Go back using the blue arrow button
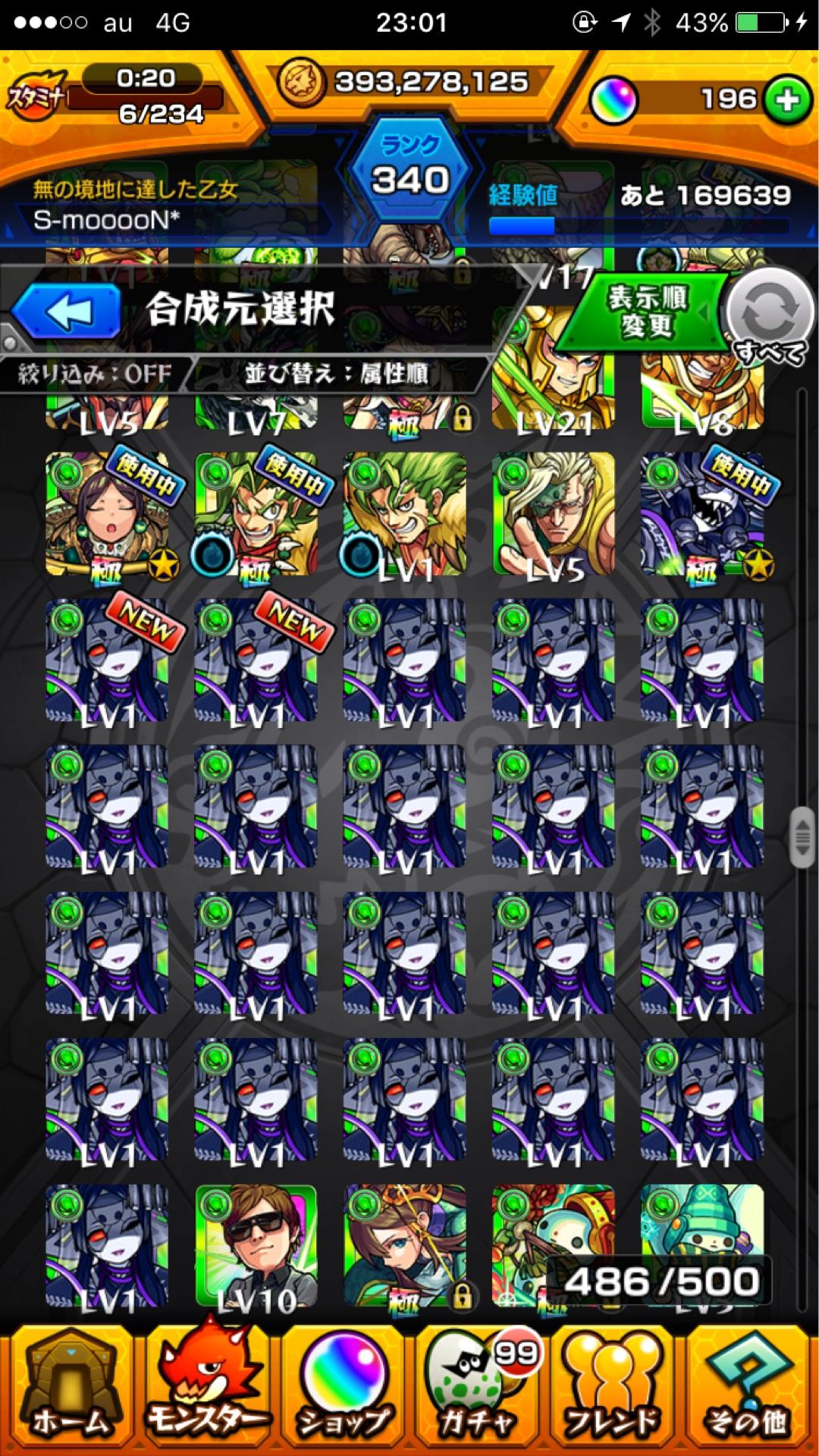Viewport: 819px width, 1456px height. [67, 311]
